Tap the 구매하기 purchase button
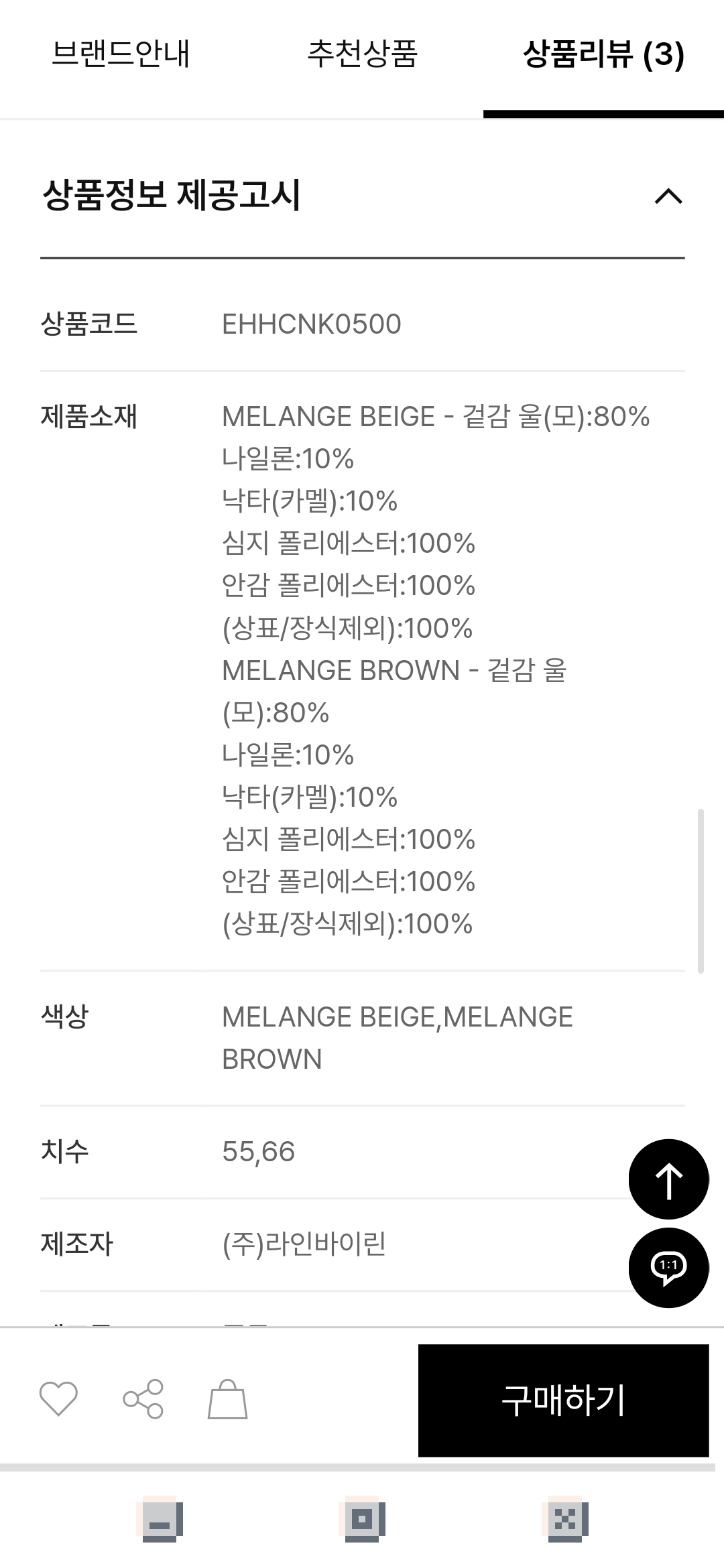The height and width of the screenshot is (1568, 724). pos(564,1400)
